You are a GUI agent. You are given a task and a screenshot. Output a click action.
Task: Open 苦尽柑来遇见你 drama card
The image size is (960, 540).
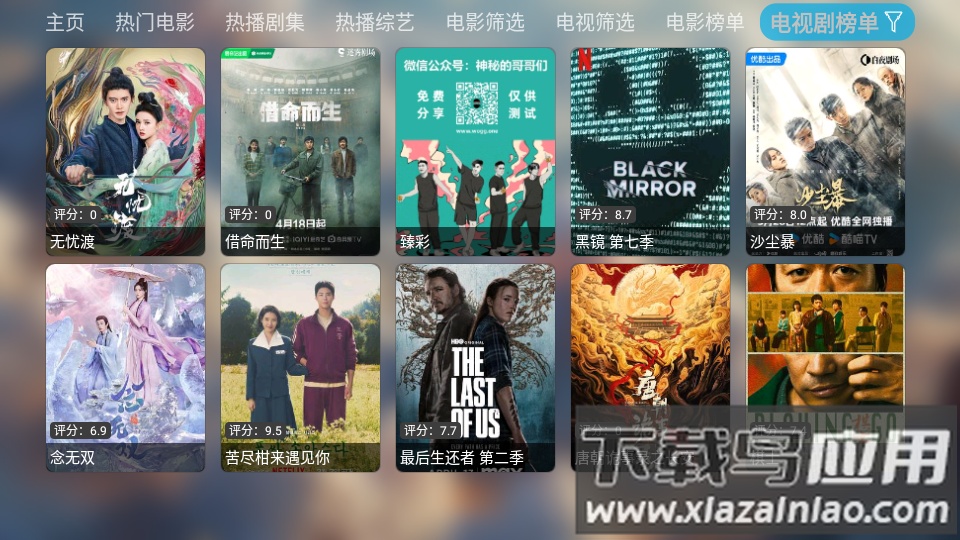(300, 367)
